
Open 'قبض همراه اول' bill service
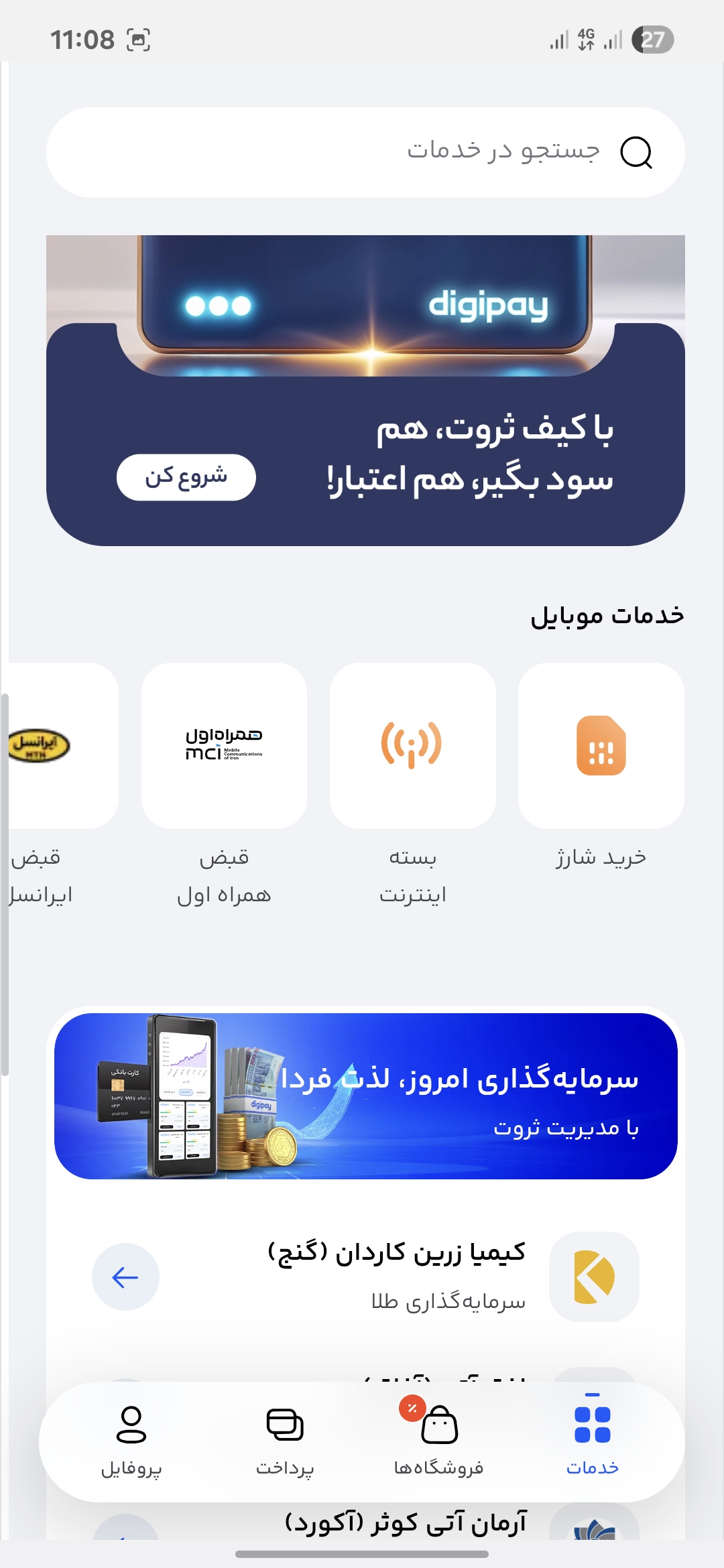(224, 746)
